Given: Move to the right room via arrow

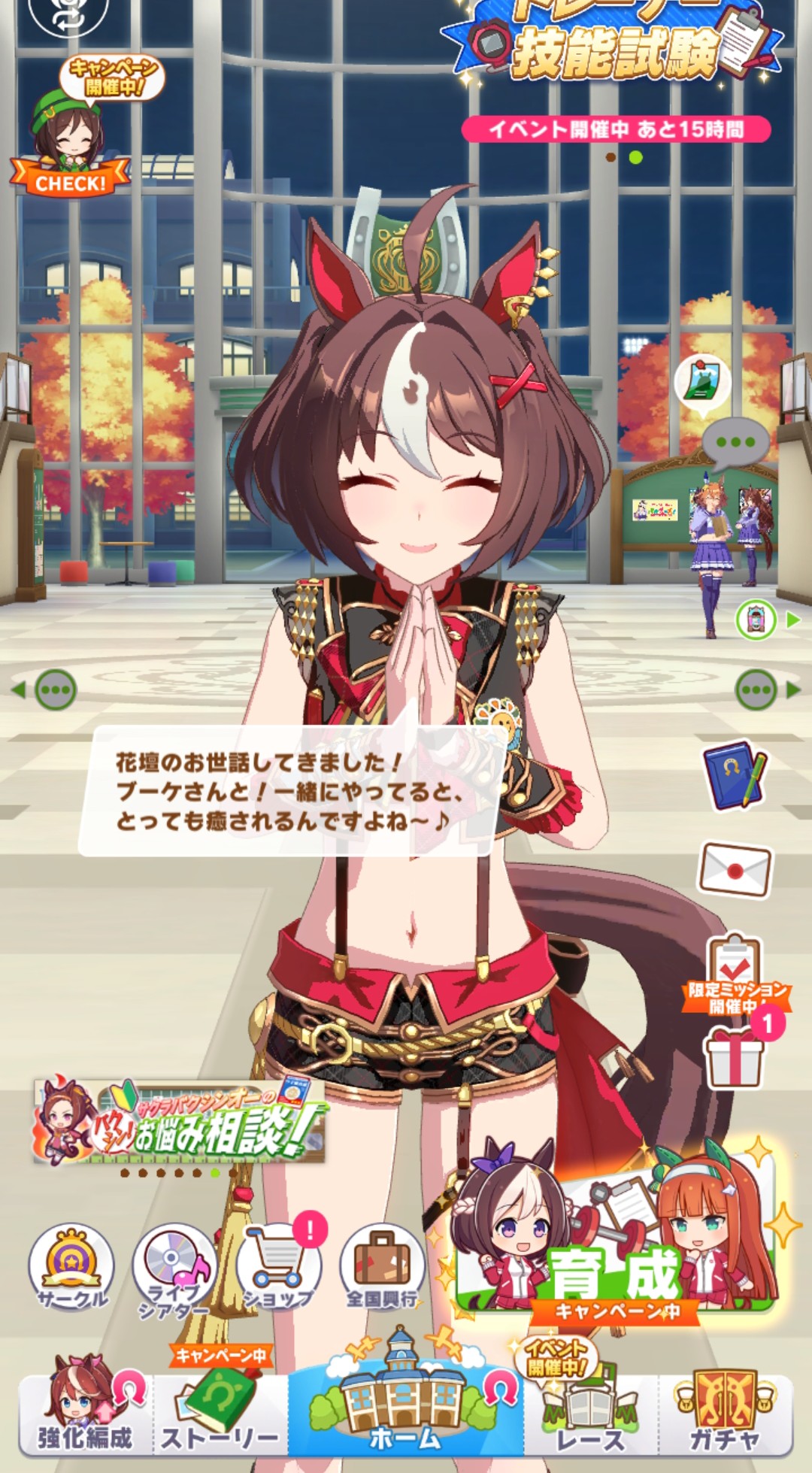Looking at the screenshot, I should 767,690.
